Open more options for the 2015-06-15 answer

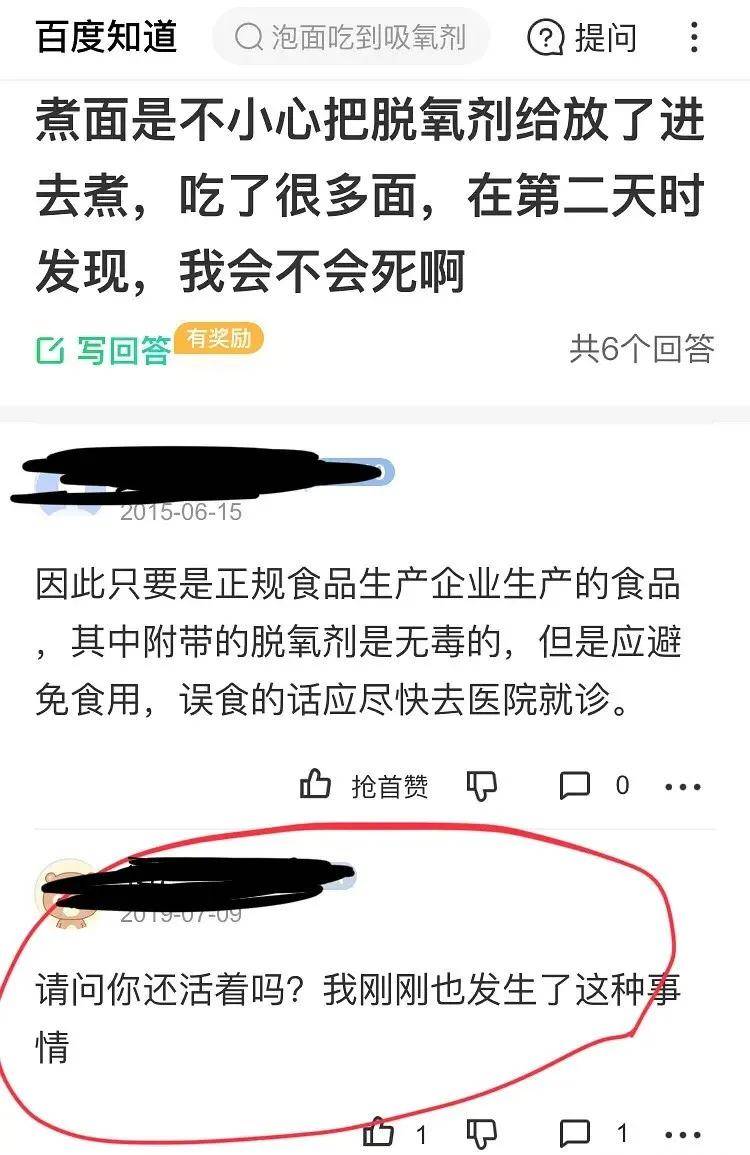click(684, 787)
